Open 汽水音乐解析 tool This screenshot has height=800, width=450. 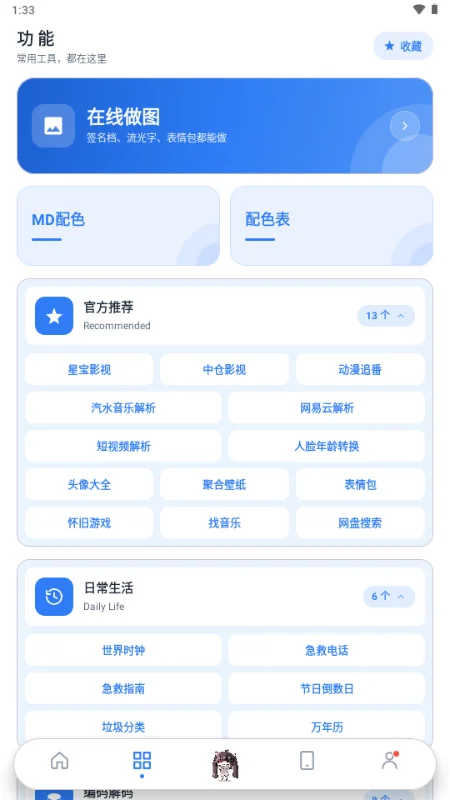pyautogui.click(x=123, y=408)
